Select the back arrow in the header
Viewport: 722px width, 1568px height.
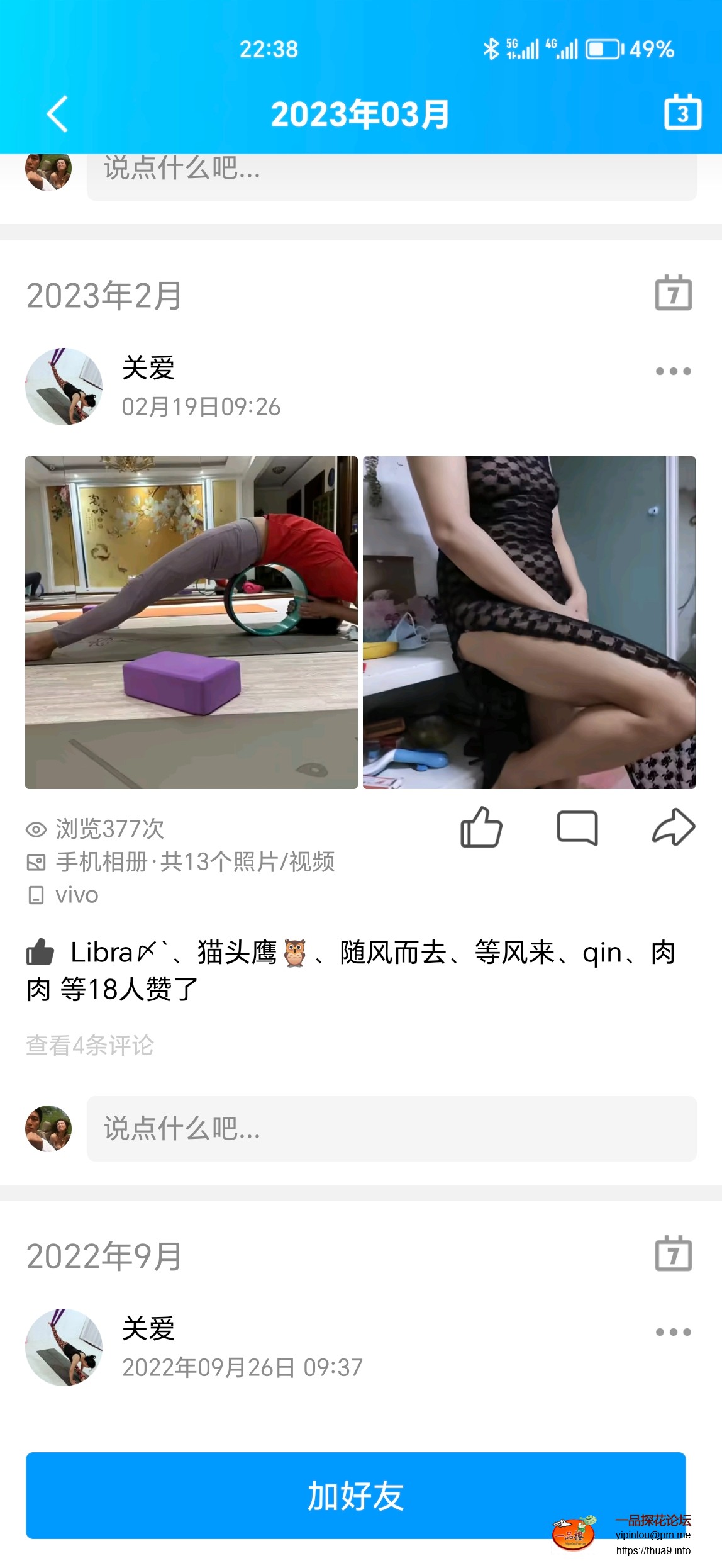pos(58,113)
